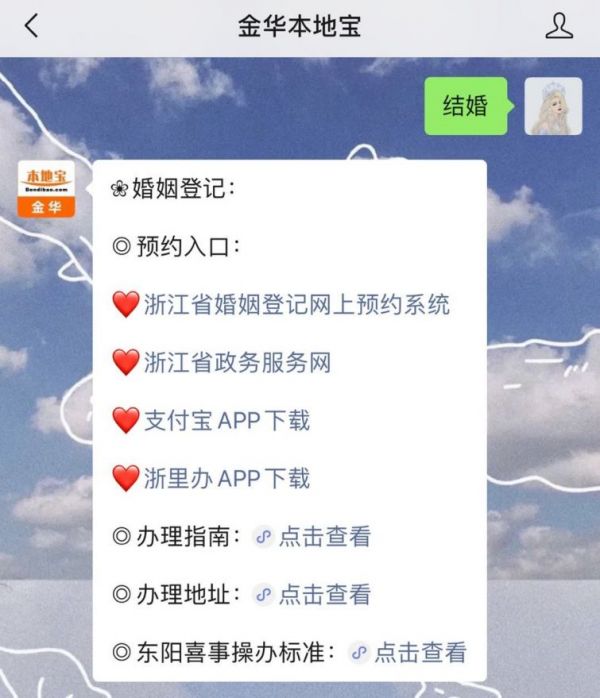Tap 点击查看 next to 东阳喜事操办标准
This screenshot has width=600, height=698.
tap(420, 652)
